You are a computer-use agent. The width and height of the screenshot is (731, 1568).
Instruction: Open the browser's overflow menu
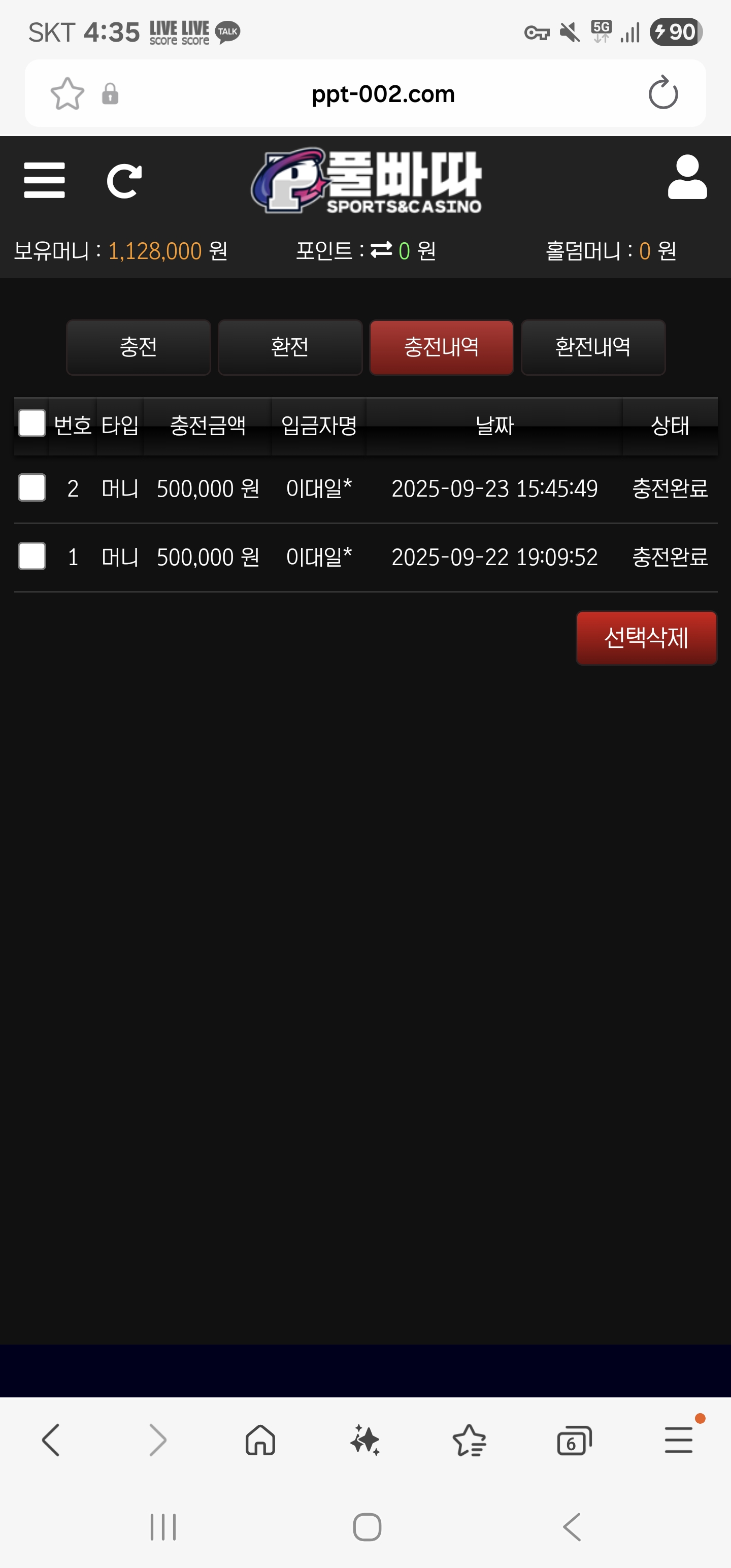click(x=679, y=1440)
